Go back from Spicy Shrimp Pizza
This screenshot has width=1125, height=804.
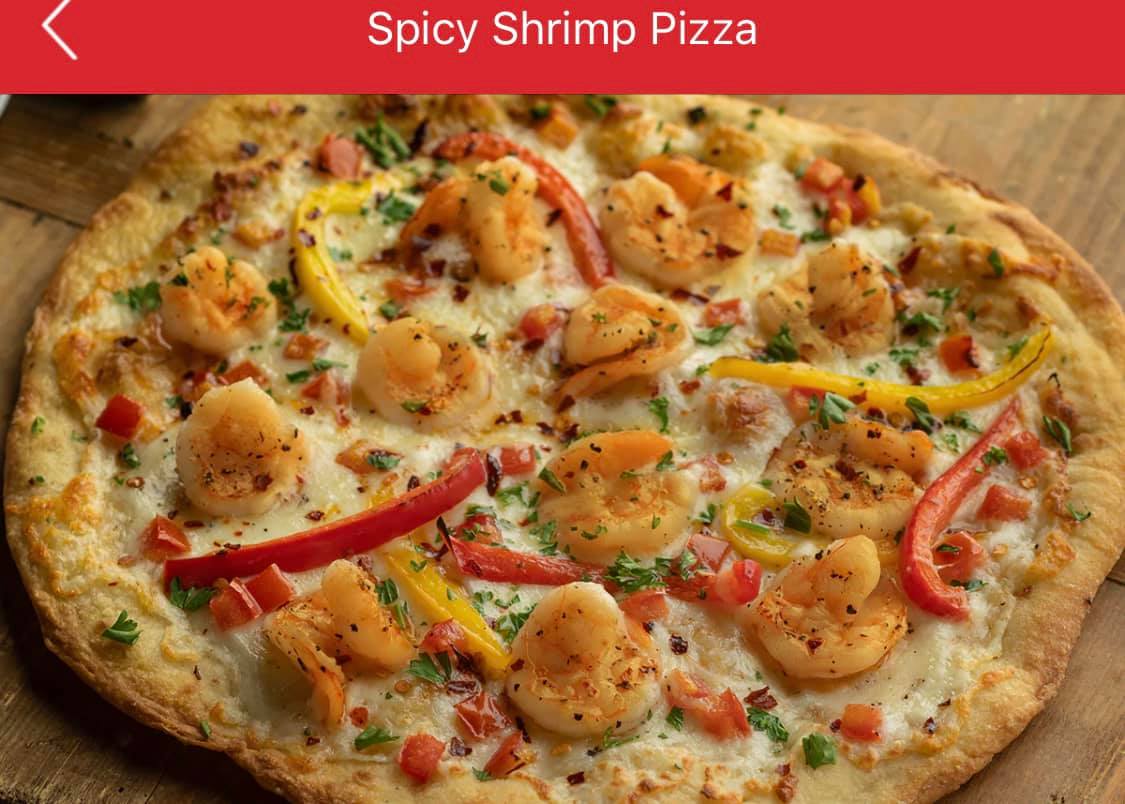click(x=58, y=29)
